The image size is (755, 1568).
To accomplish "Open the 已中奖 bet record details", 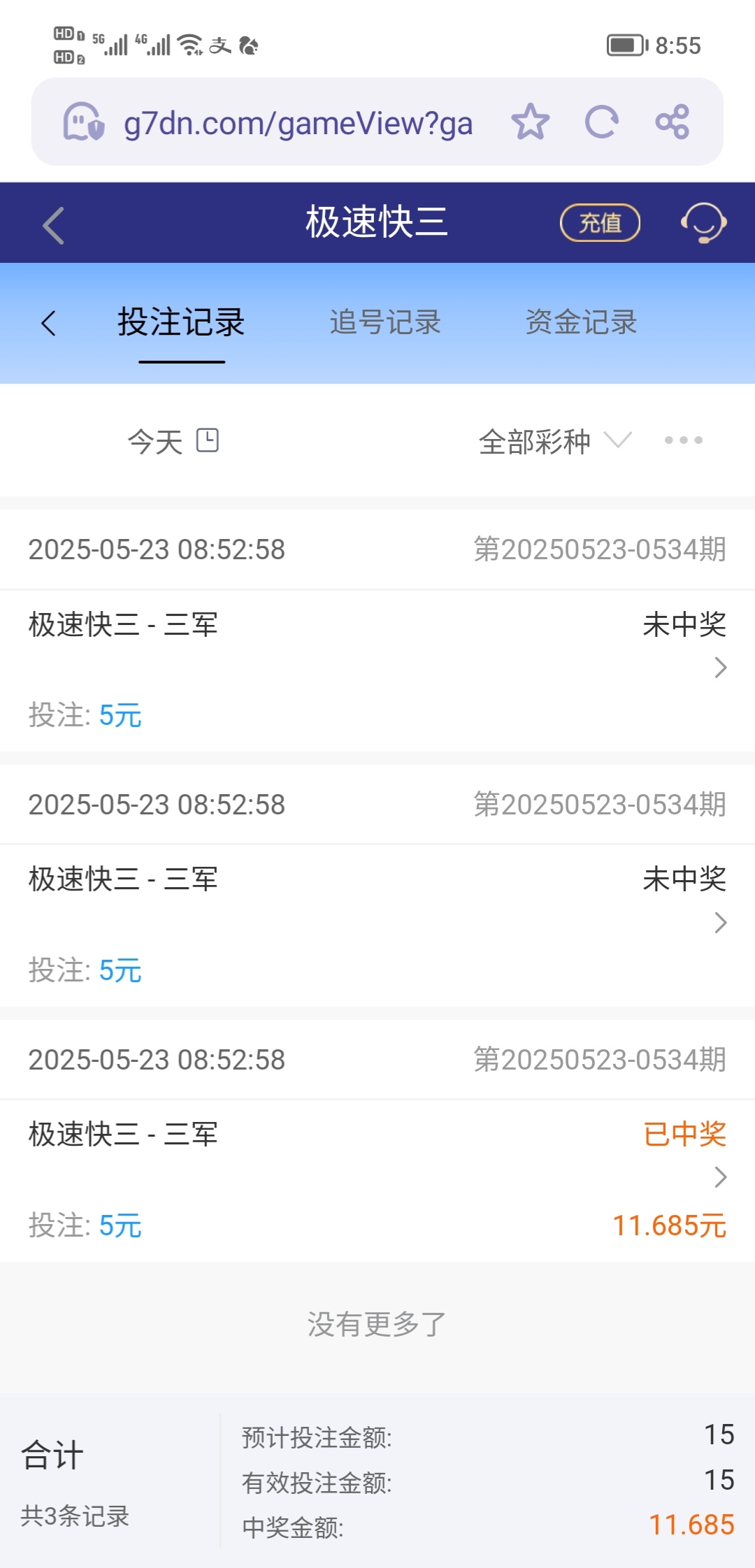I will coord(721,1177).
